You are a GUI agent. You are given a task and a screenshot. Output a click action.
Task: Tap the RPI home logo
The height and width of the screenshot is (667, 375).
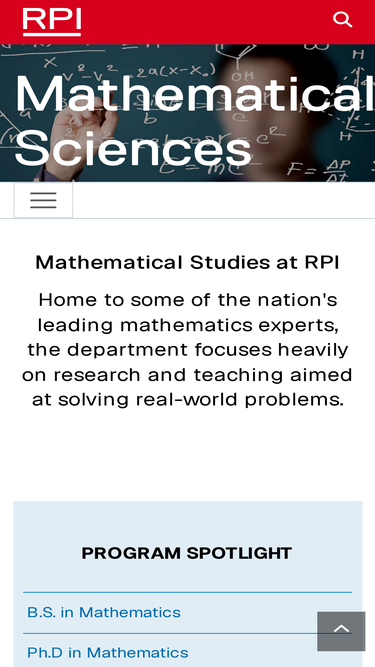[52, 22]
